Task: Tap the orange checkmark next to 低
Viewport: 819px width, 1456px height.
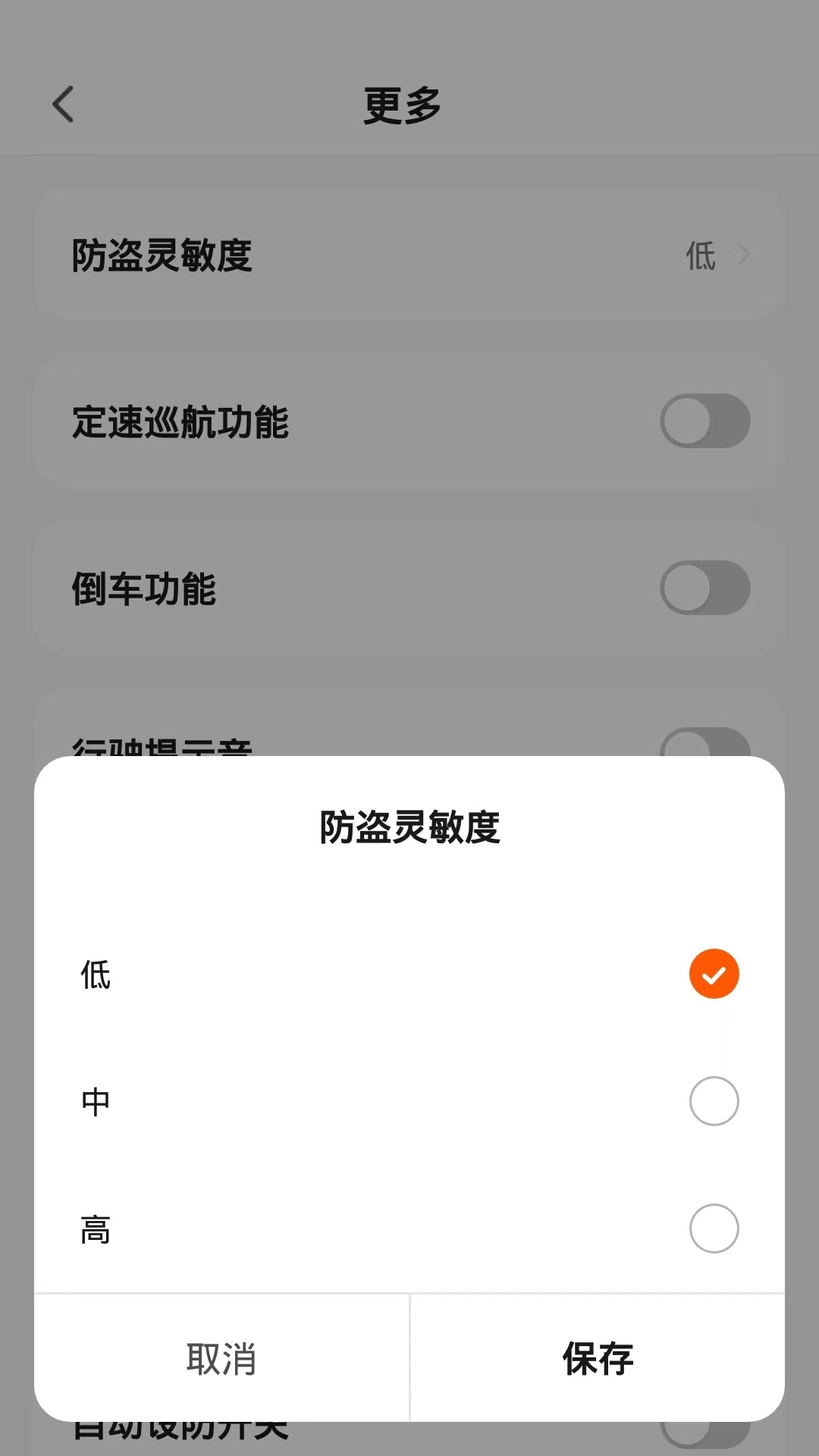Action: (x=712, y=974)
